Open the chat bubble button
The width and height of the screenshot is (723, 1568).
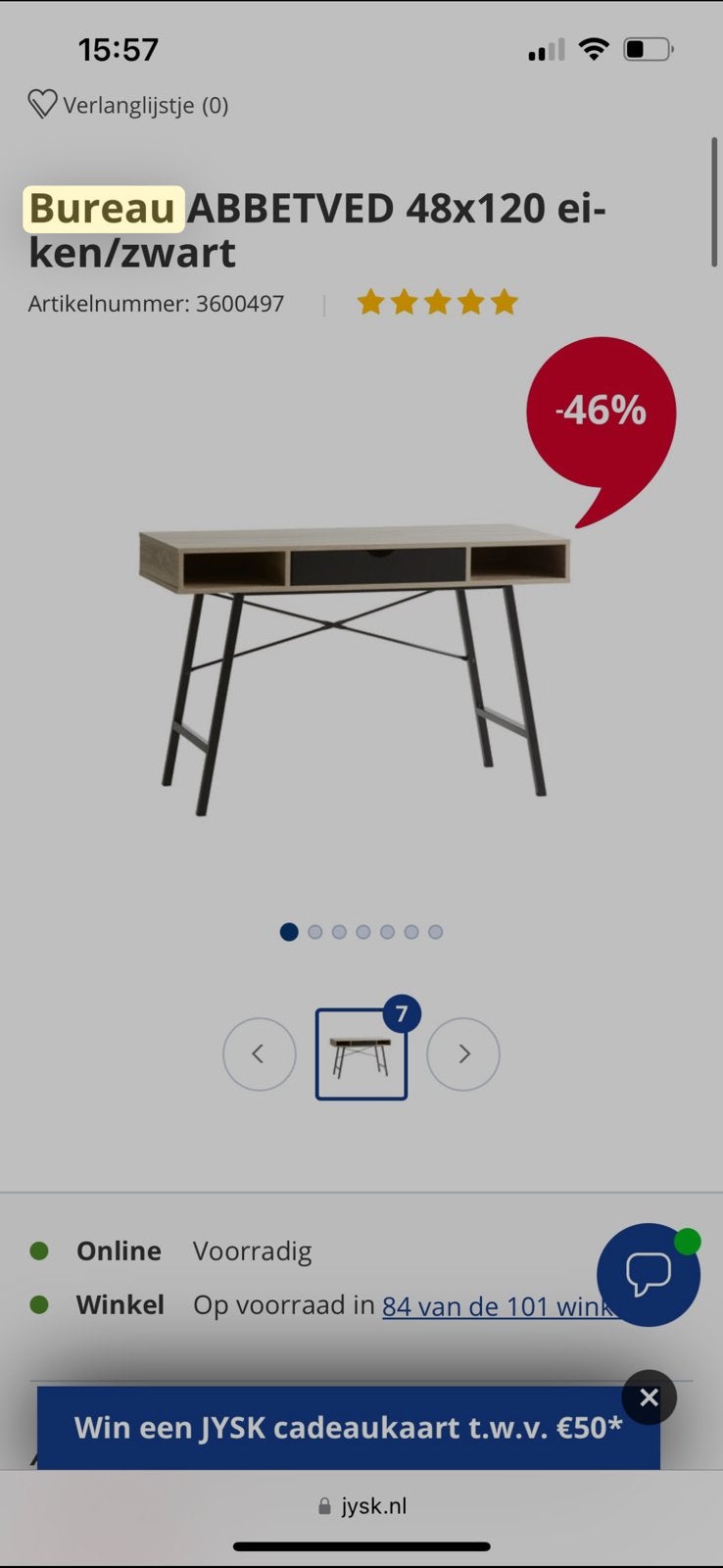coord(649,1275)
